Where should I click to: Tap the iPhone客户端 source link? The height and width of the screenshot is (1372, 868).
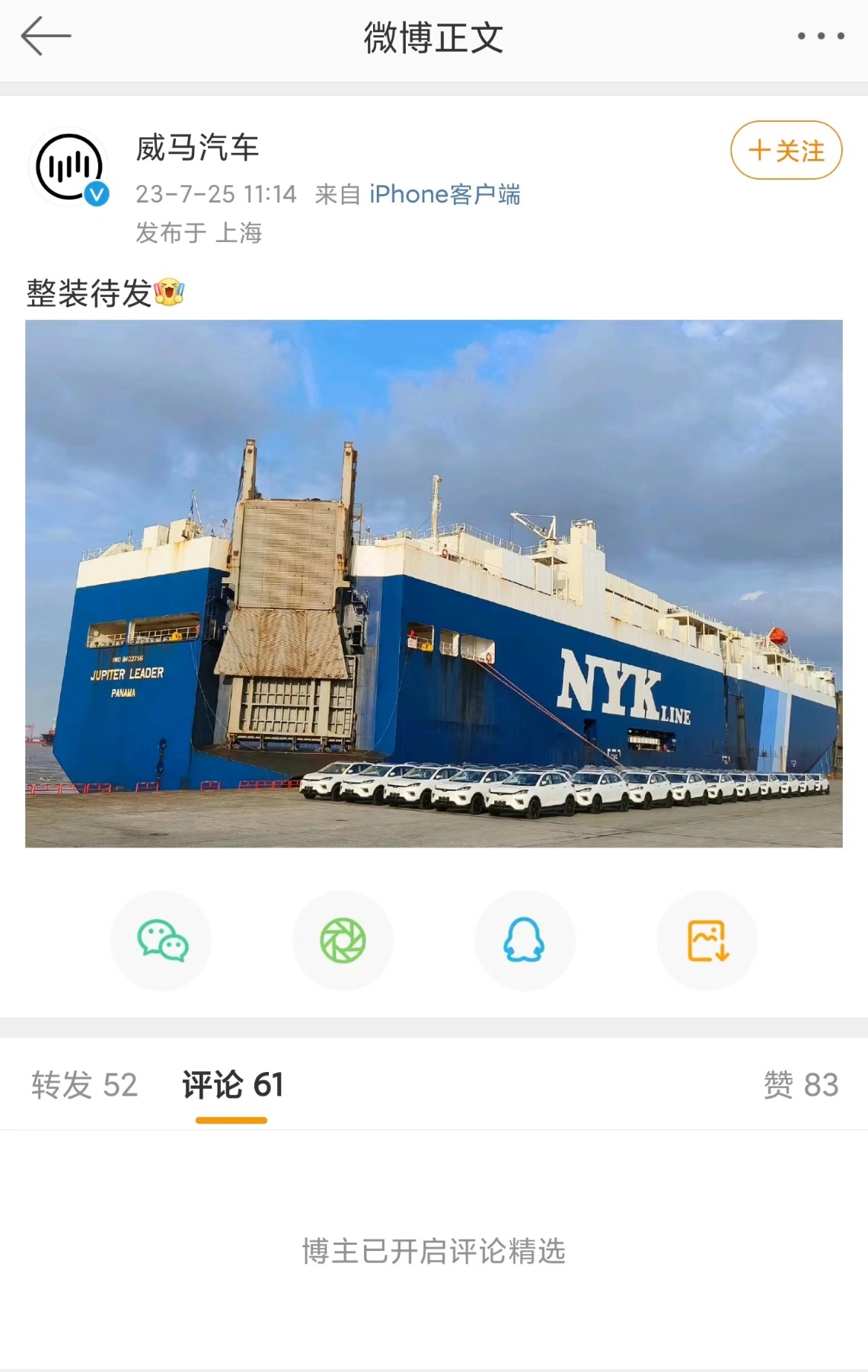tap(445, 194)
